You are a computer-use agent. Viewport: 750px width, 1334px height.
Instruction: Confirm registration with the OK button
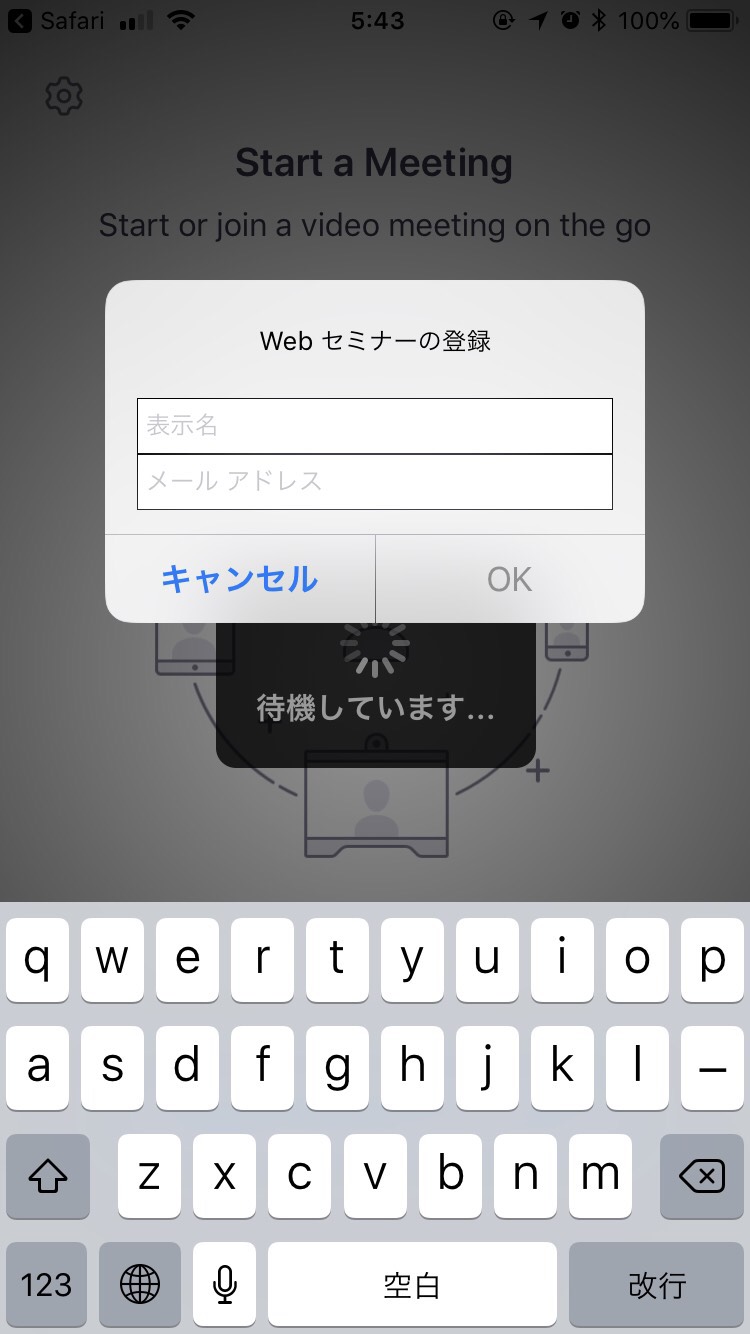(x=510, y=579)
